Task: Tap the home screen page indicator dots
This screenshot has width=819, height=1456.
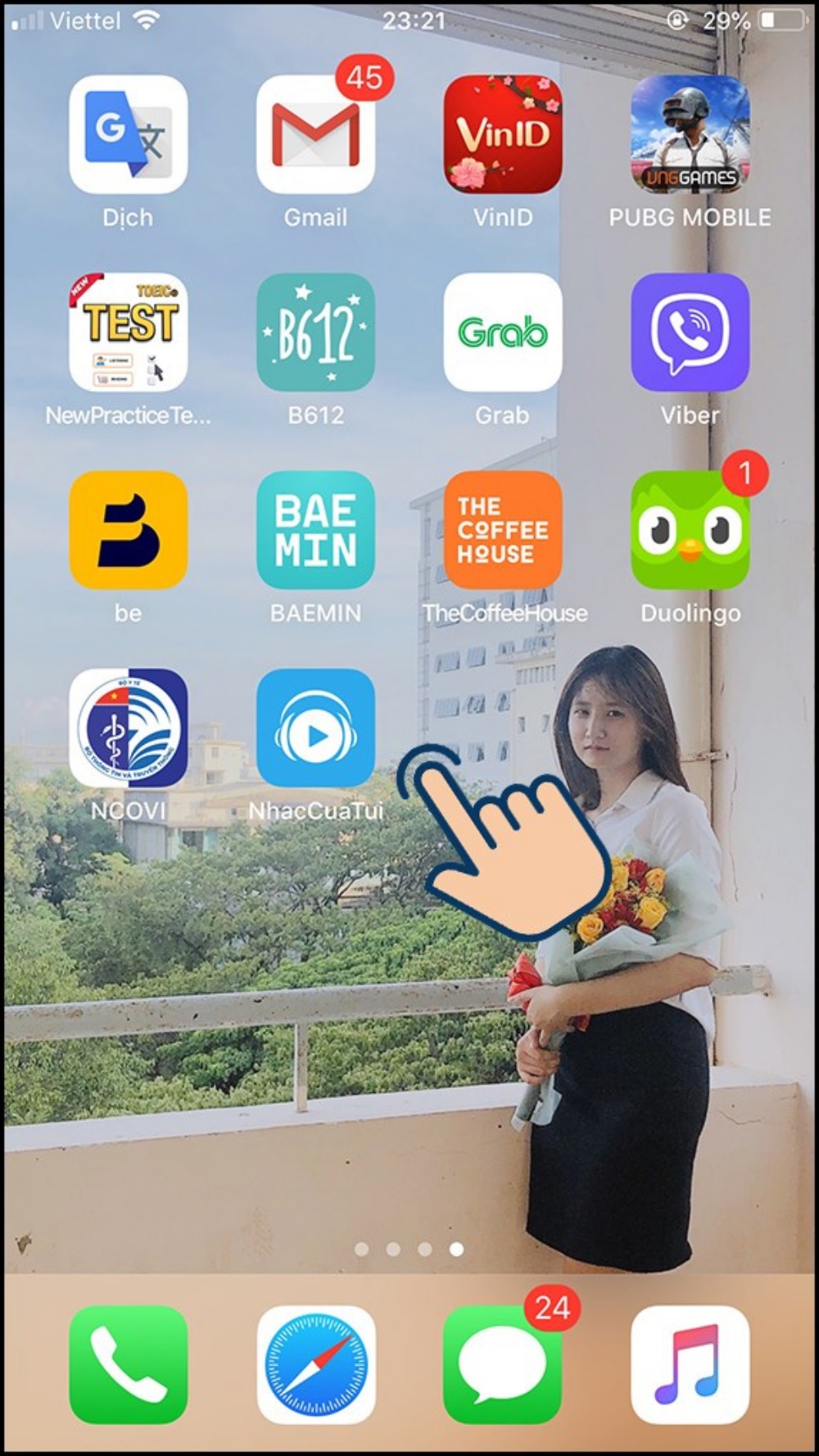Action: tap(409, 1249)
